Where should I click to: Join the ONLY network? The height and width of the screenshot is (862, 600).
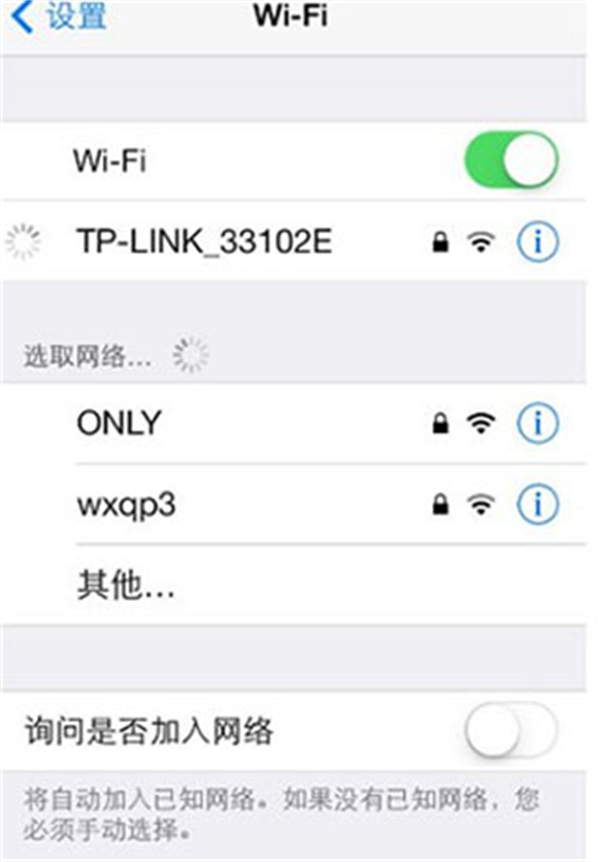coord(118,423)
